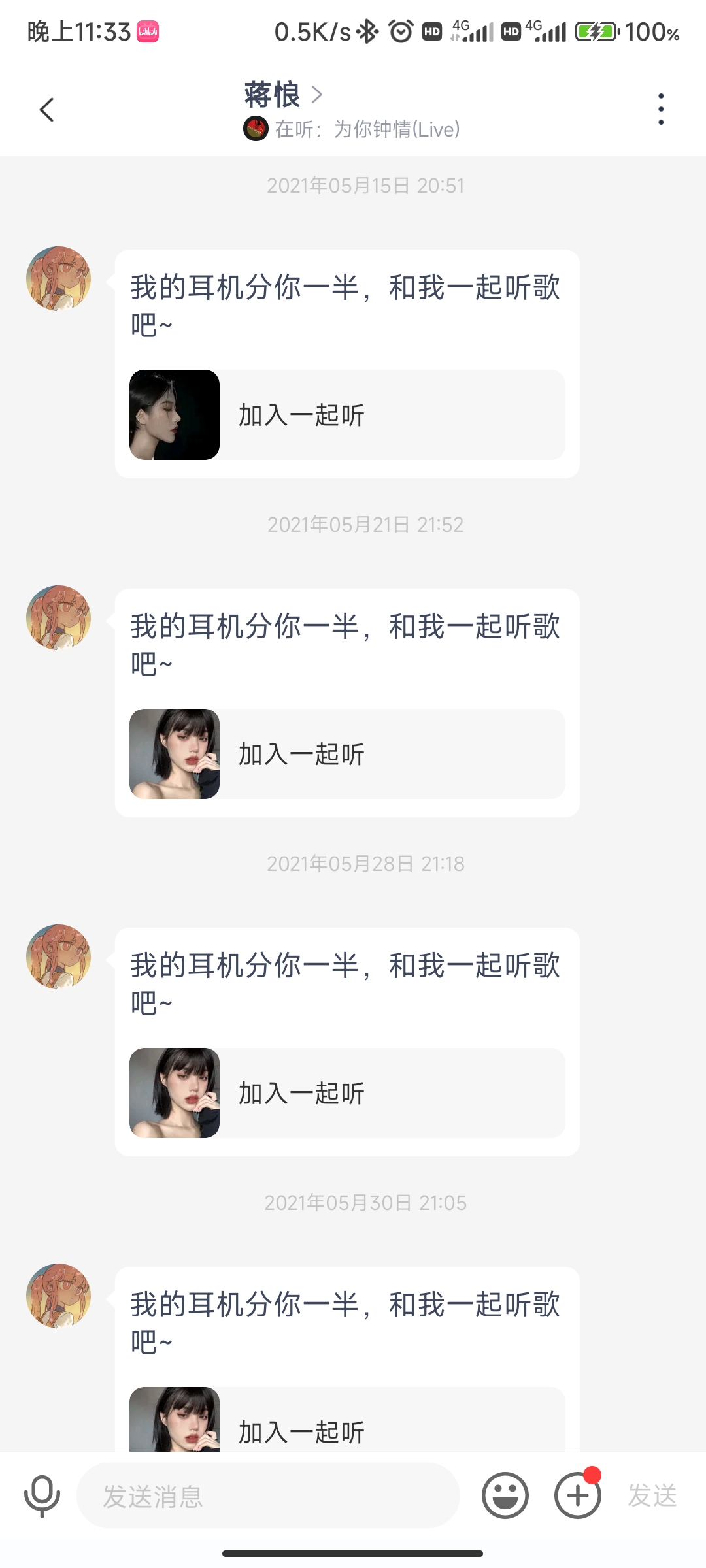Screen dimensions: 706x1568
Task: Focus the 发送消息 text field
Action: click(268, 1495)
